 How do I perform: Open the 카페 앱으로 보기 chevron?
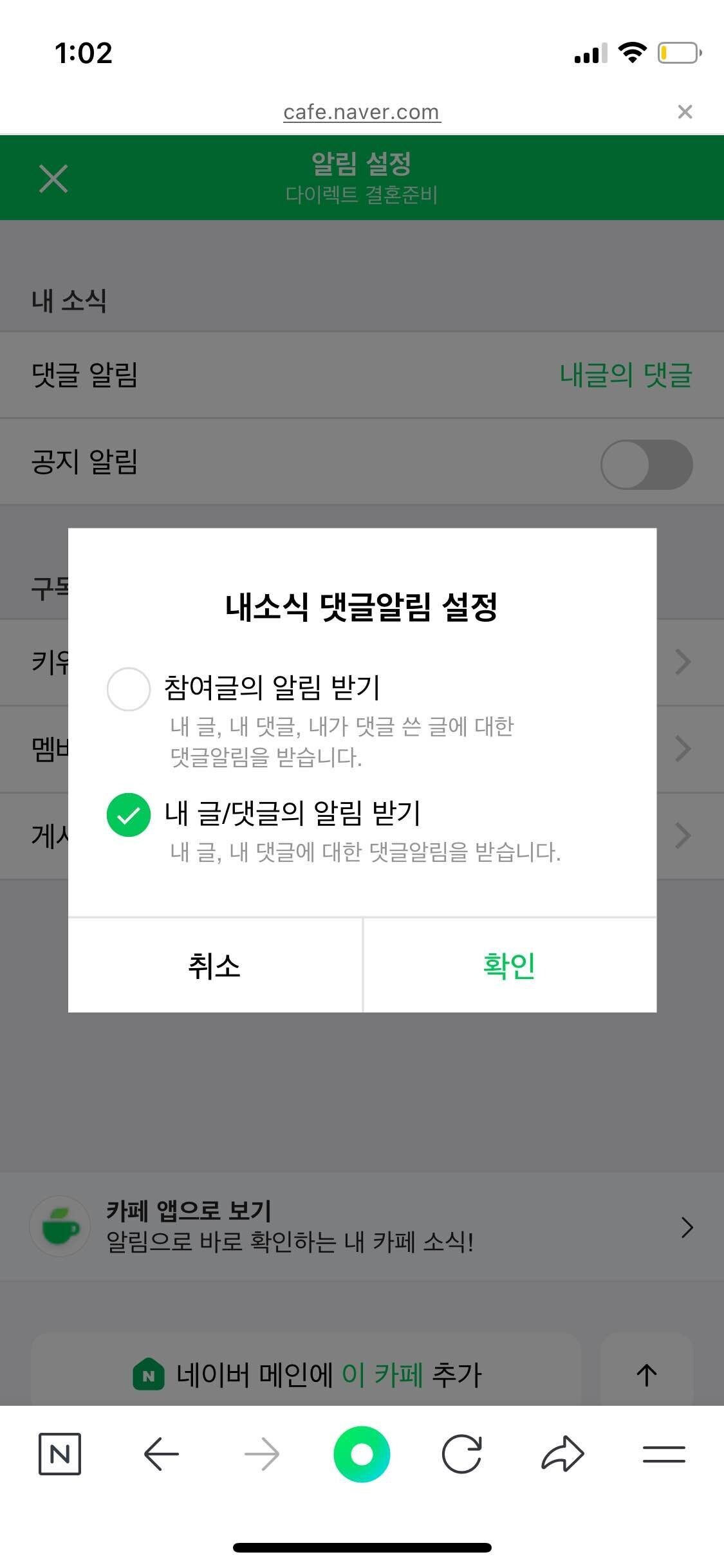[x=685, y=1226]
